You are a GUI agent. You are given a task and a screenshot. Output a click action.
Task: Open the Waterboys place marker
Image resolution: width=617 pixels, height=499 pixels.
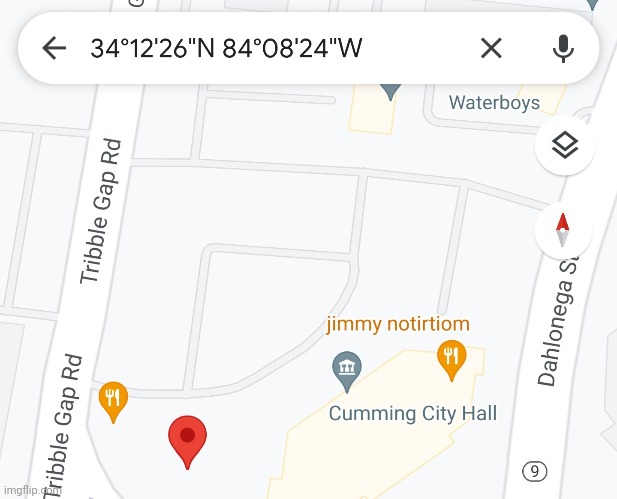click(391, 87)
